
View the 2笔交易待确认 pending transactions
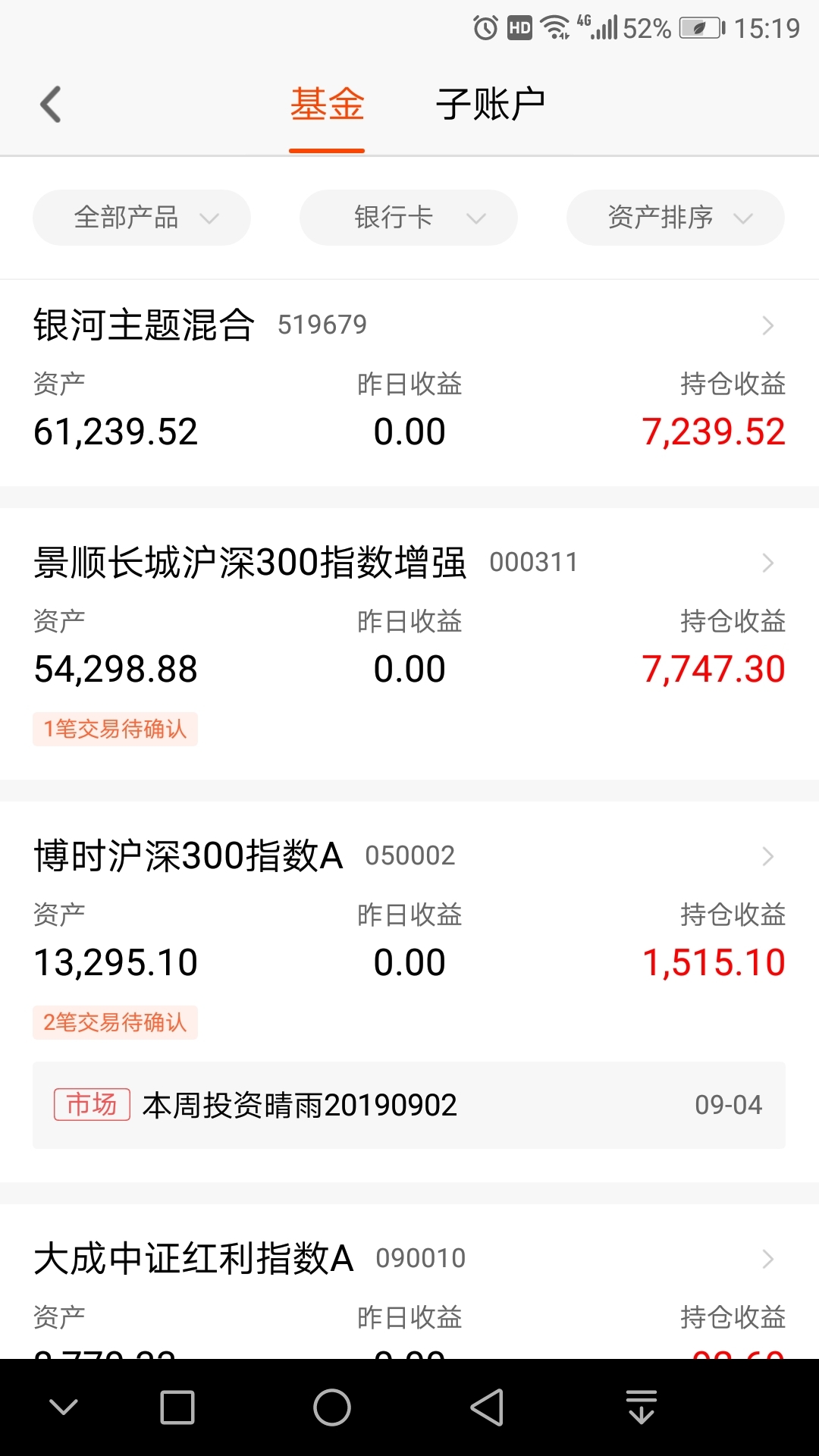(115, 1022)
